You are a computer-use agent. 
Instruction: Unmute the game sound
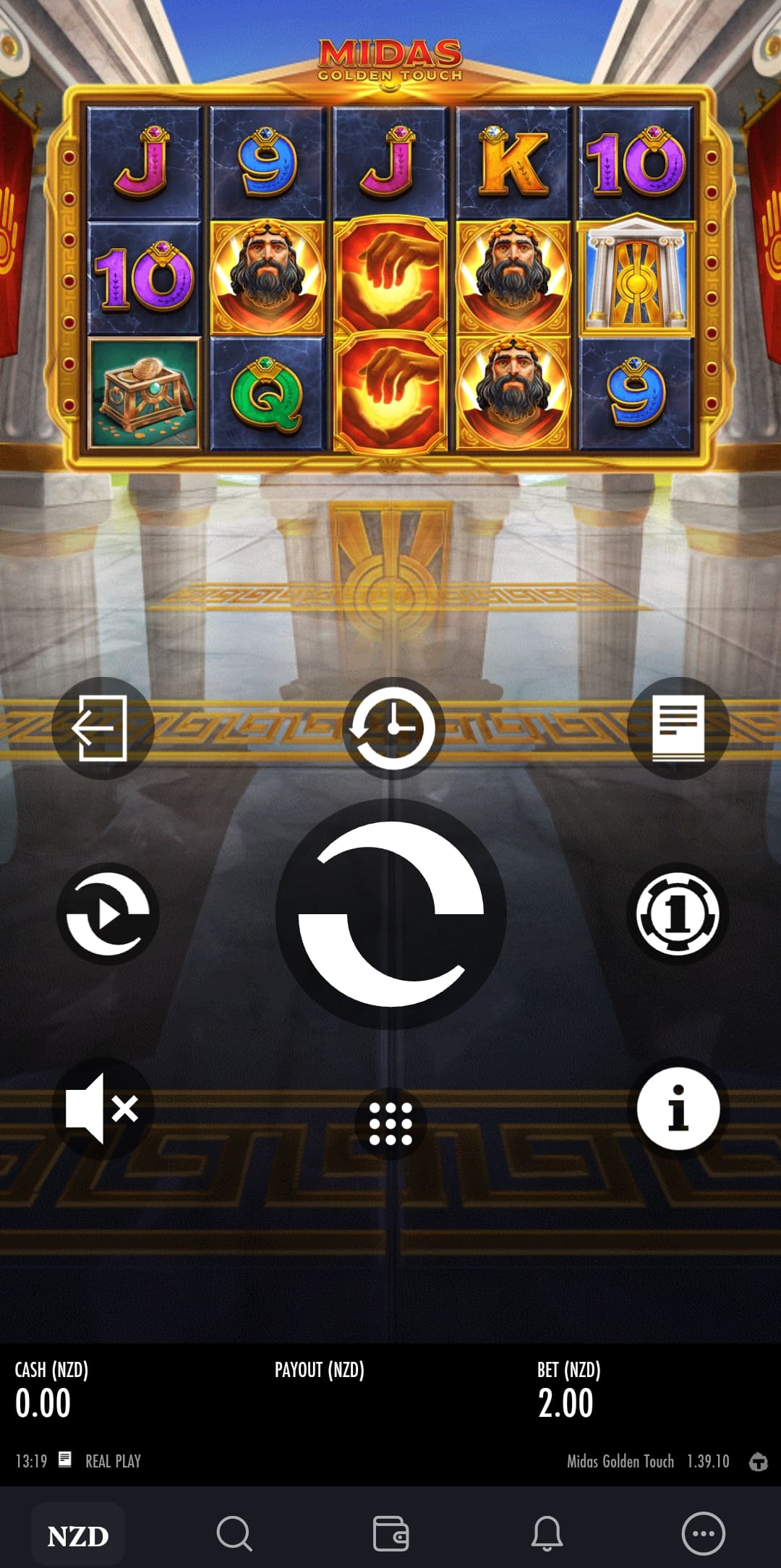pos(102,1108)
